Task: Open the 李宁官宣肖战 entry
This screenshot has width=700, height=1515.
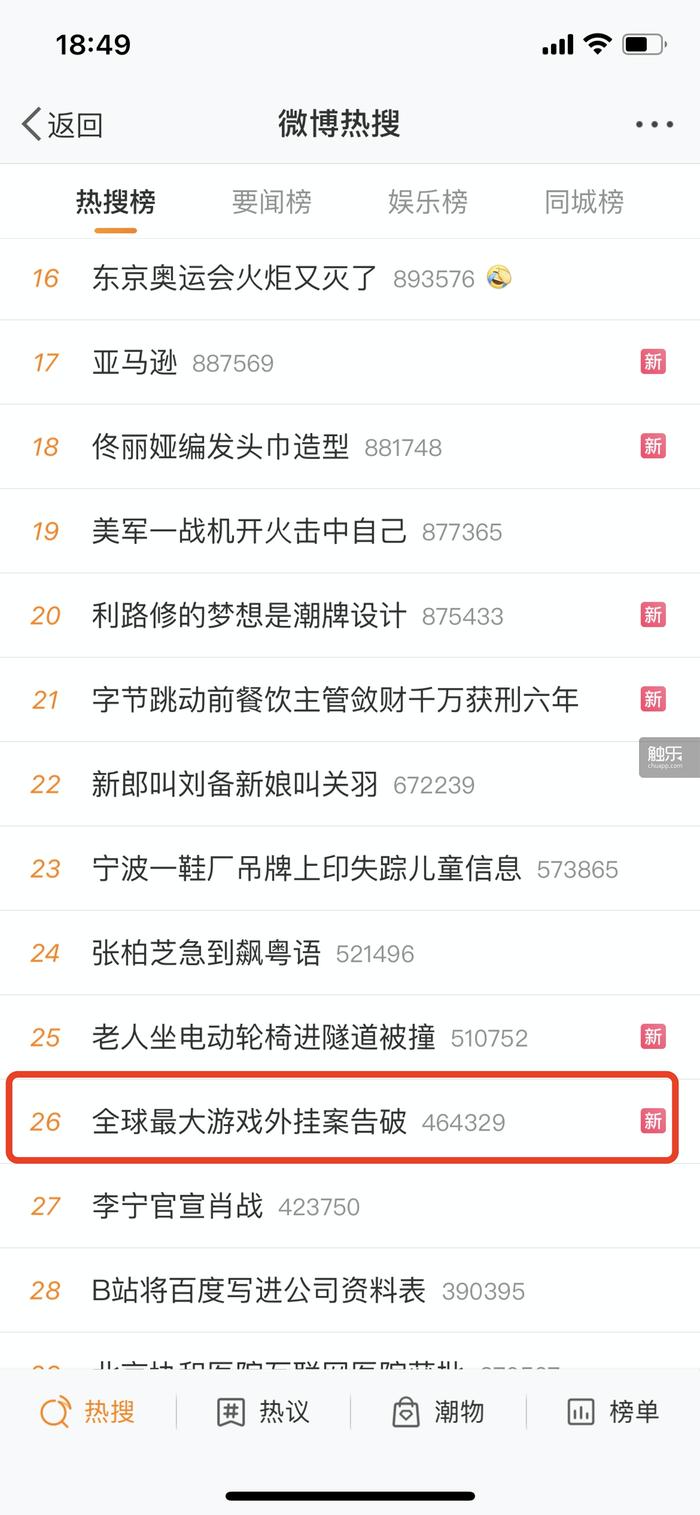Action: [x=178, y=1206]
